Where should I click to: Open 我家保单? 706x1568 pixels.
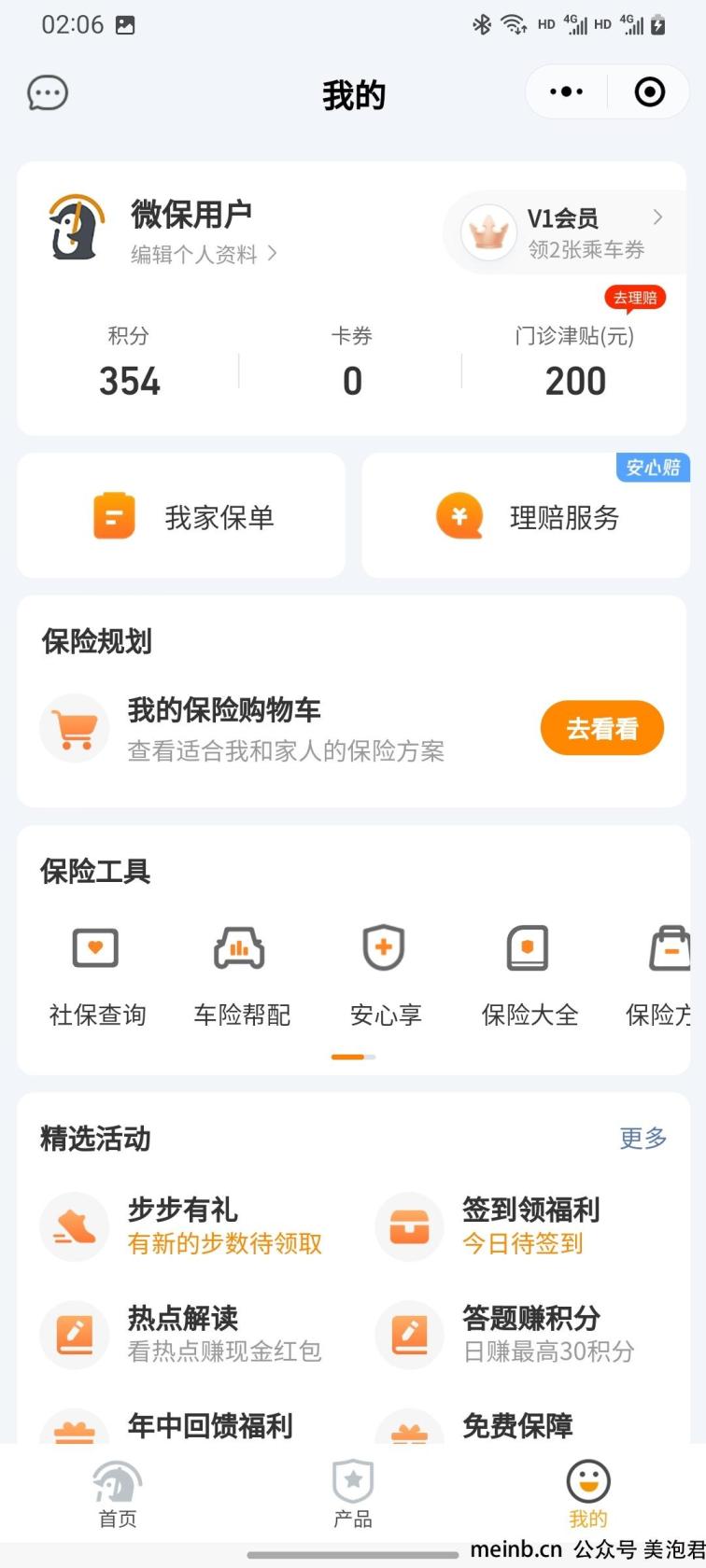click(x=181, y=516)
